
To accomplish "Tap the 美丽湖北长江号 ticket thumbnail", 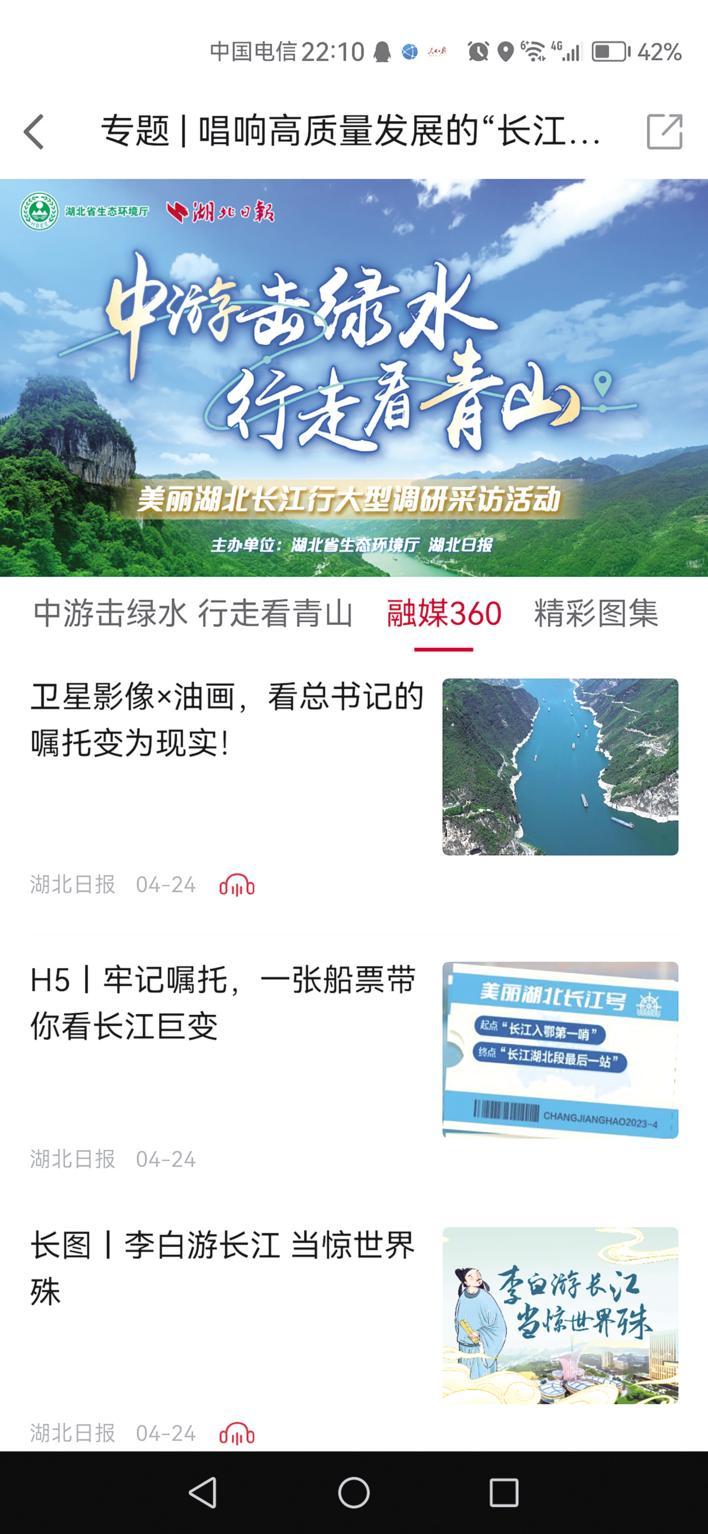I will [560, 1049].
